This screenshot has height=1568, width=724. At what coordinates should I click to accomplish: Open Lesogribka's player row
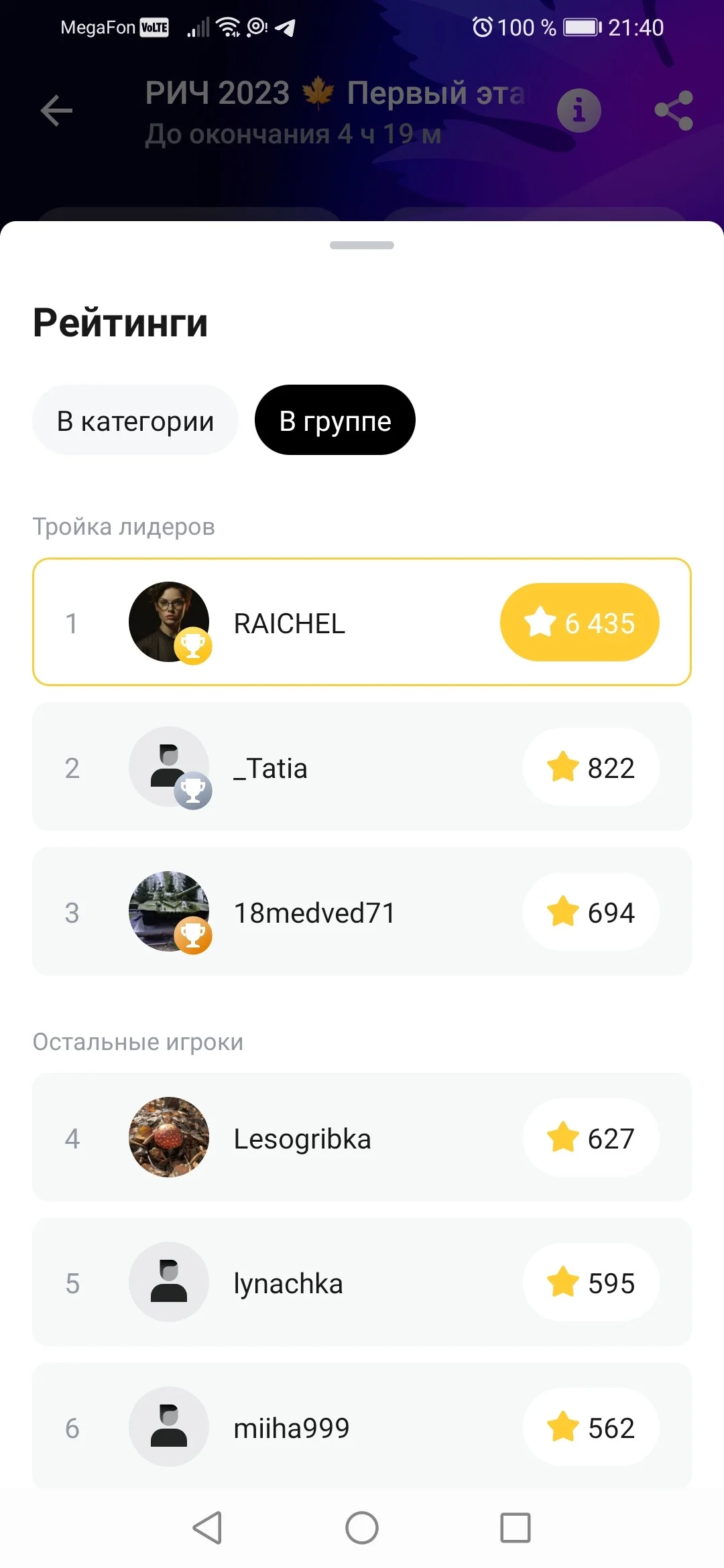point(362,1137)
